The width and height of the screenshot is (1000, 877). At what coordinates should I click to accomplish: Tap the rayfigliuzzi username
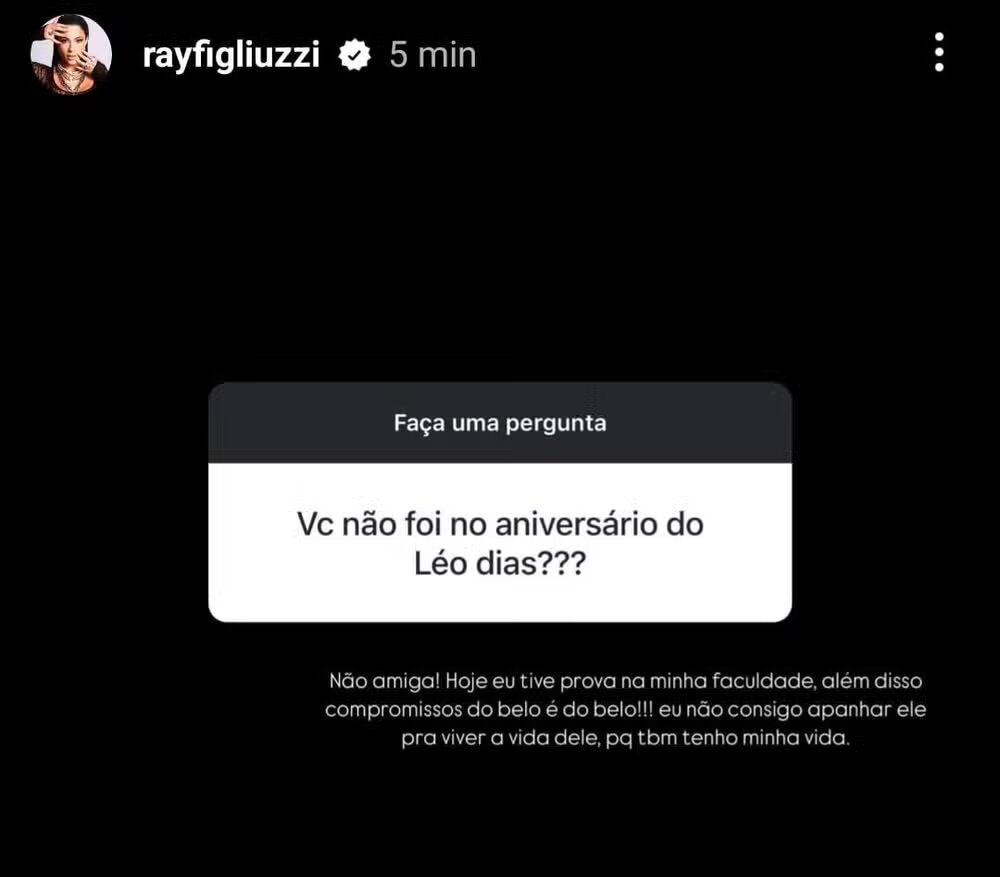tap(231, 55)
